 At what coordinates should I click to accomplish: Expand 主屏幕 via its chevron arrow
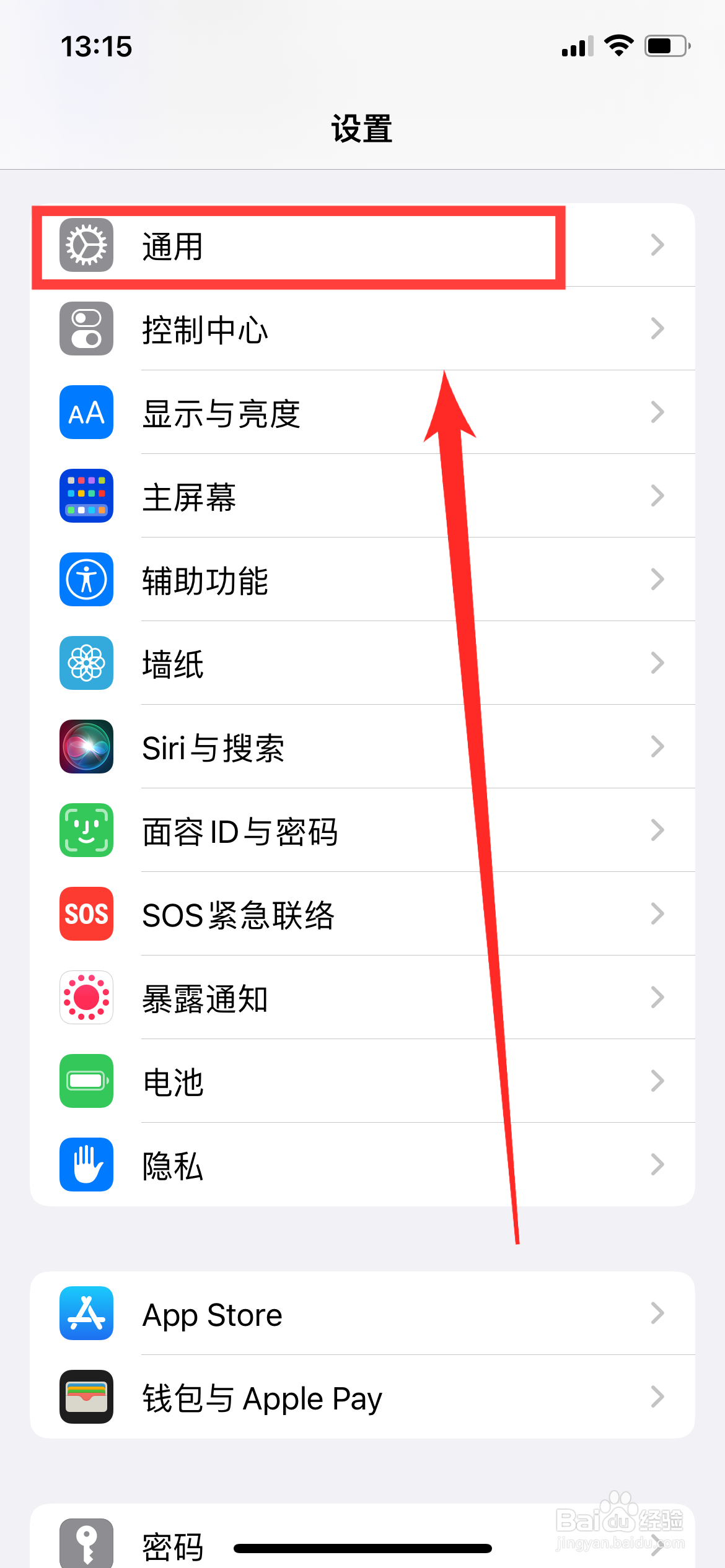(x=657, y=496)
